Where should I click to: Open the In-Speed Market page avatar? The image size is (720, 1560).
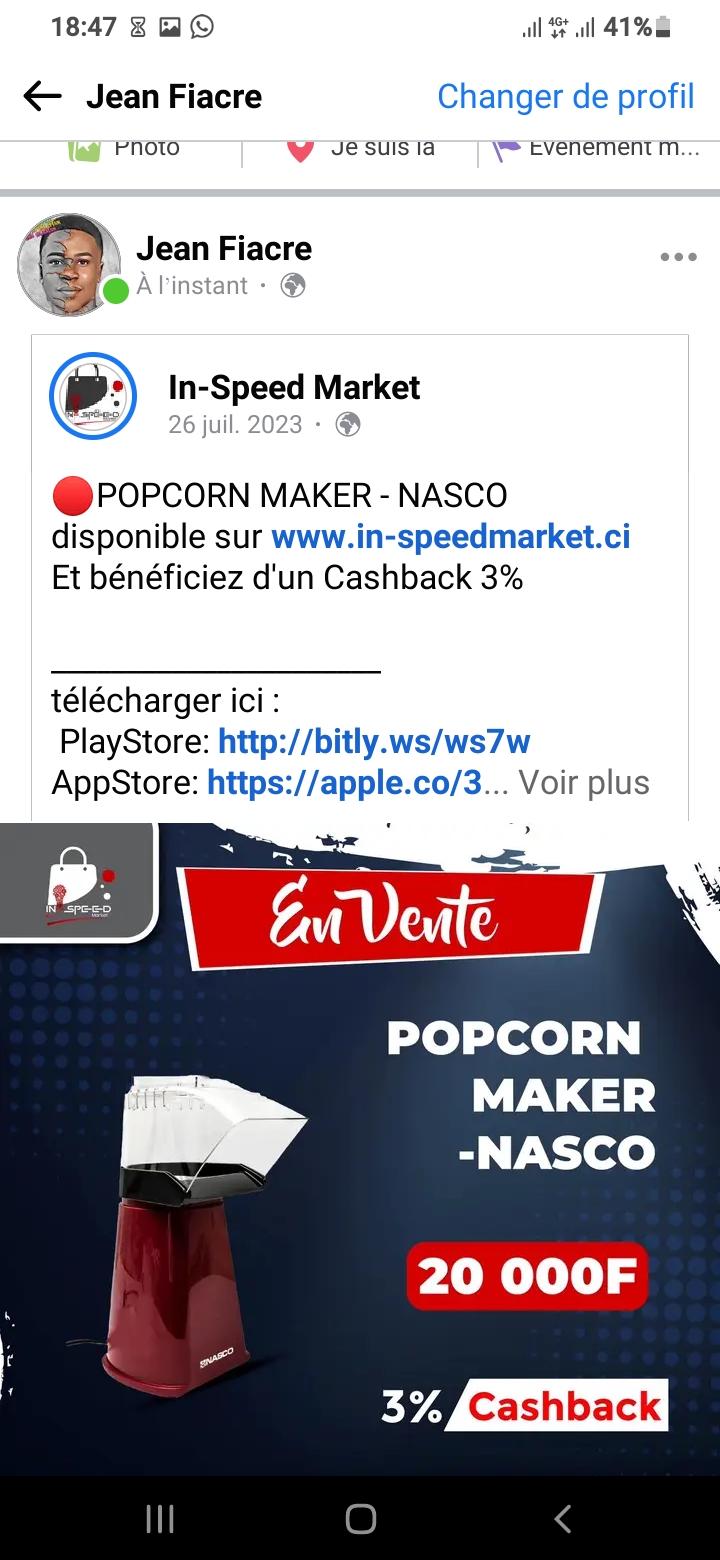point(93,396)
